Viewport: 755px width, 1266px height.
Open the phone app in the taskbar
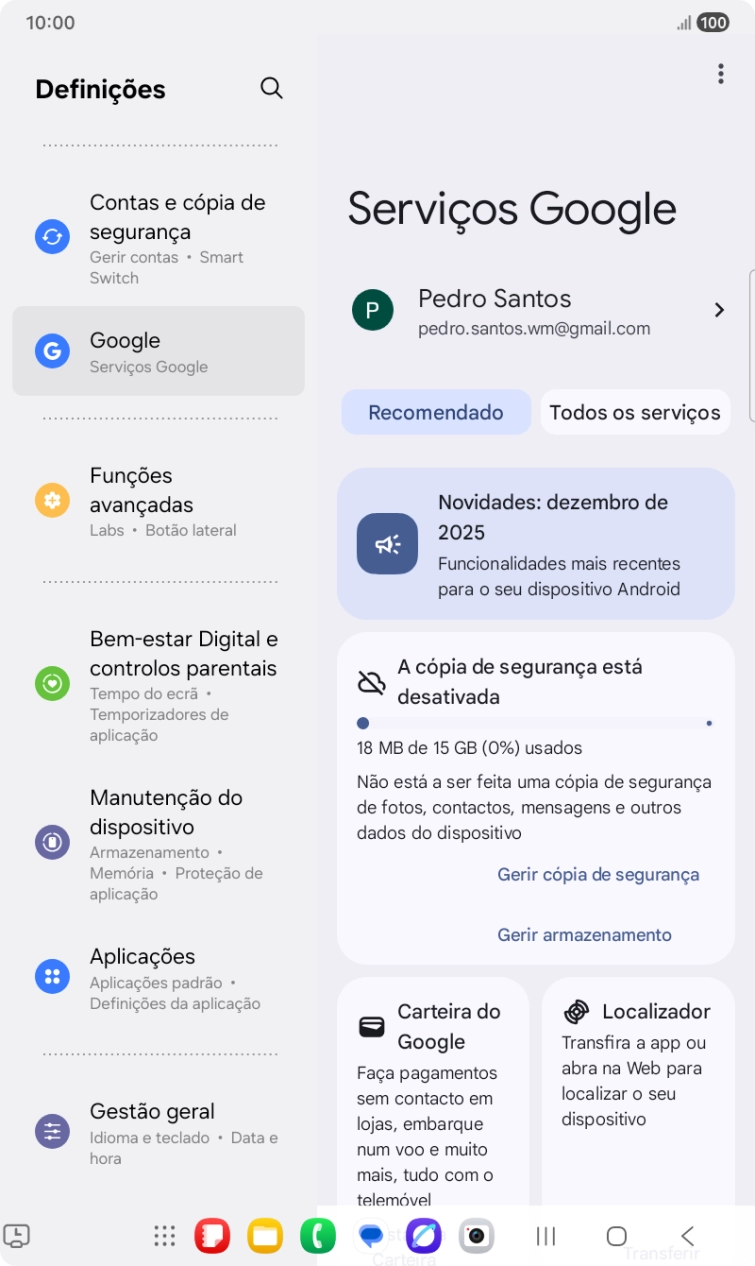318,1237
